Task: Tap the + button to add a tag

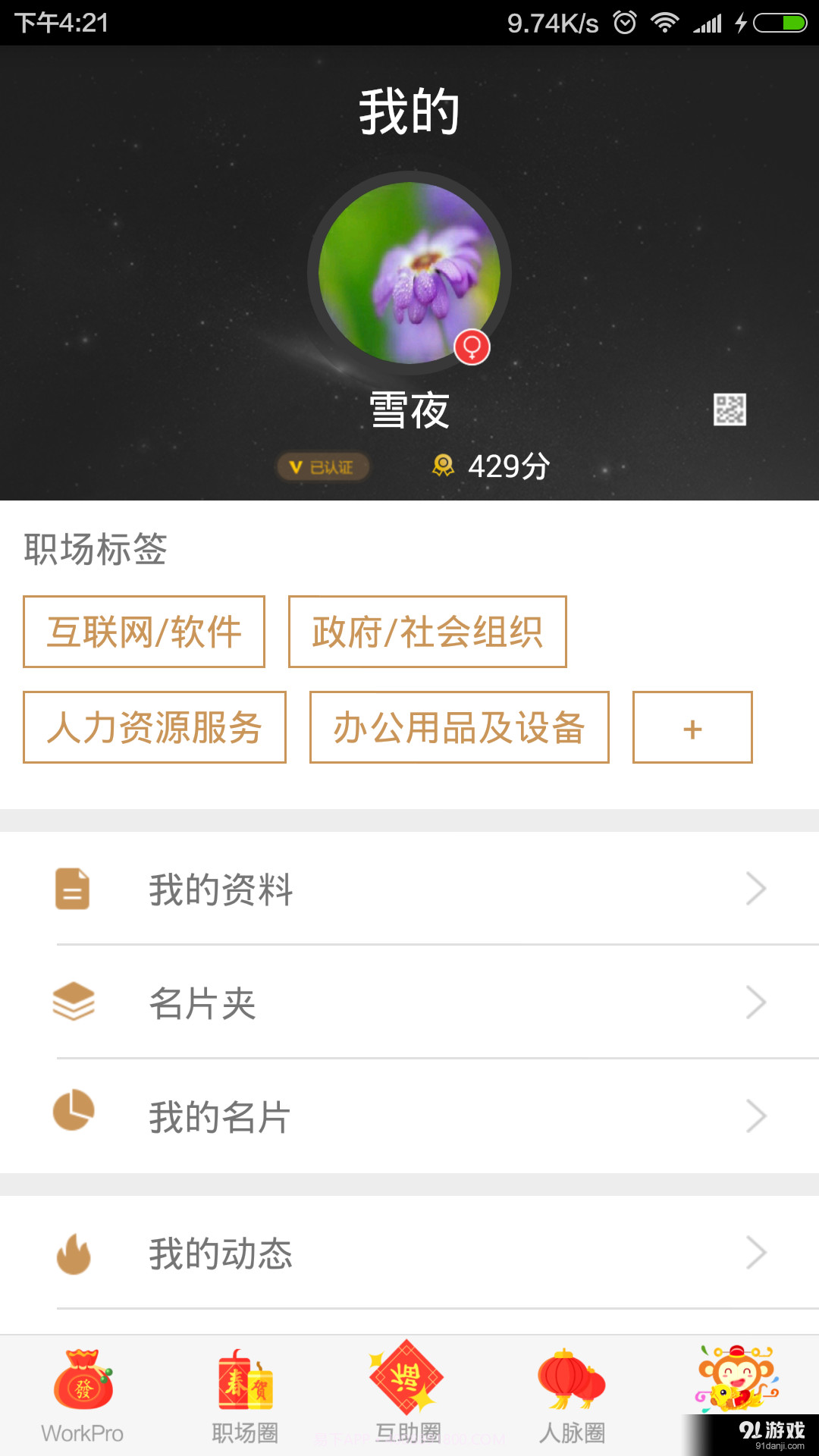Action: point(692,727)
